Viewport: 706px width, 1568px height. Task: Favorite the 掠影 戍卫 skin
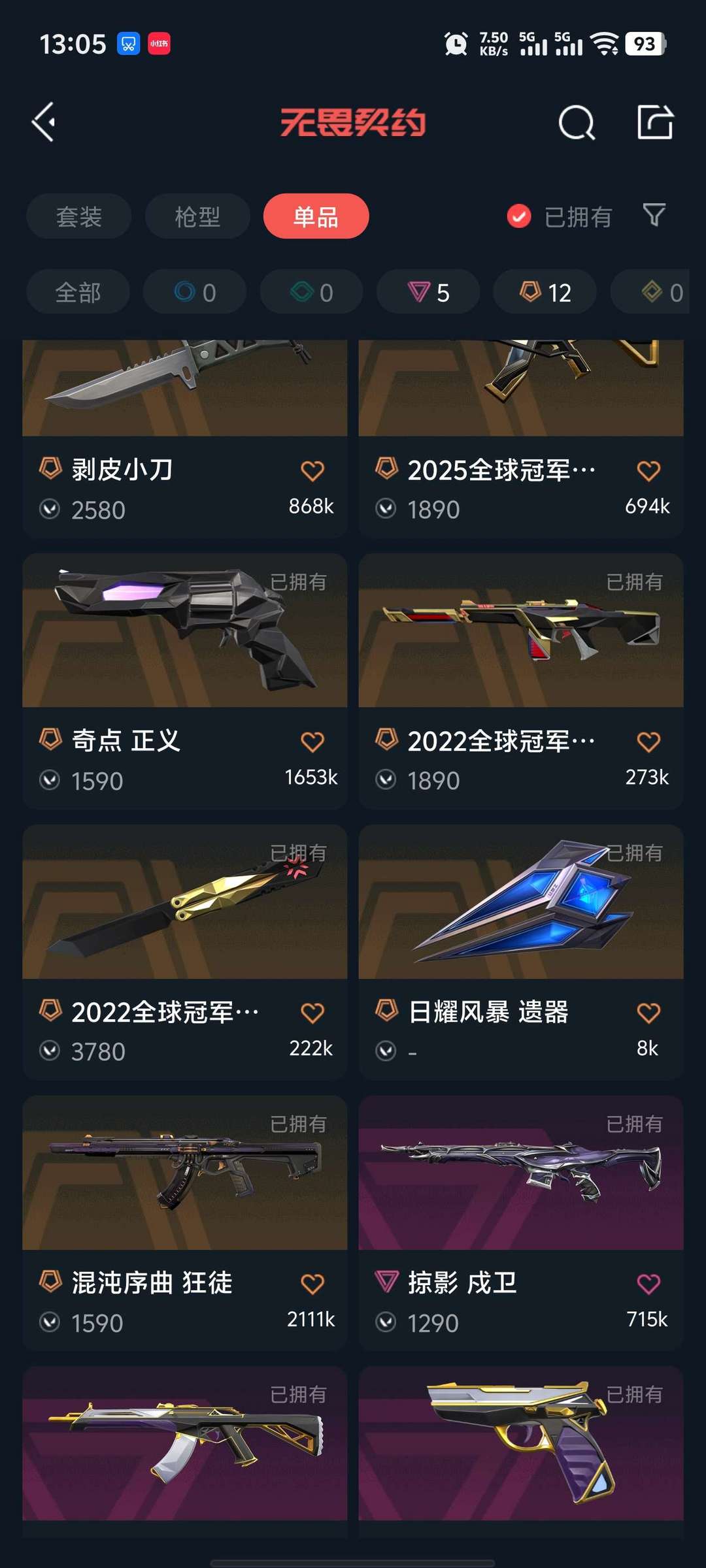coord(649,1282)
